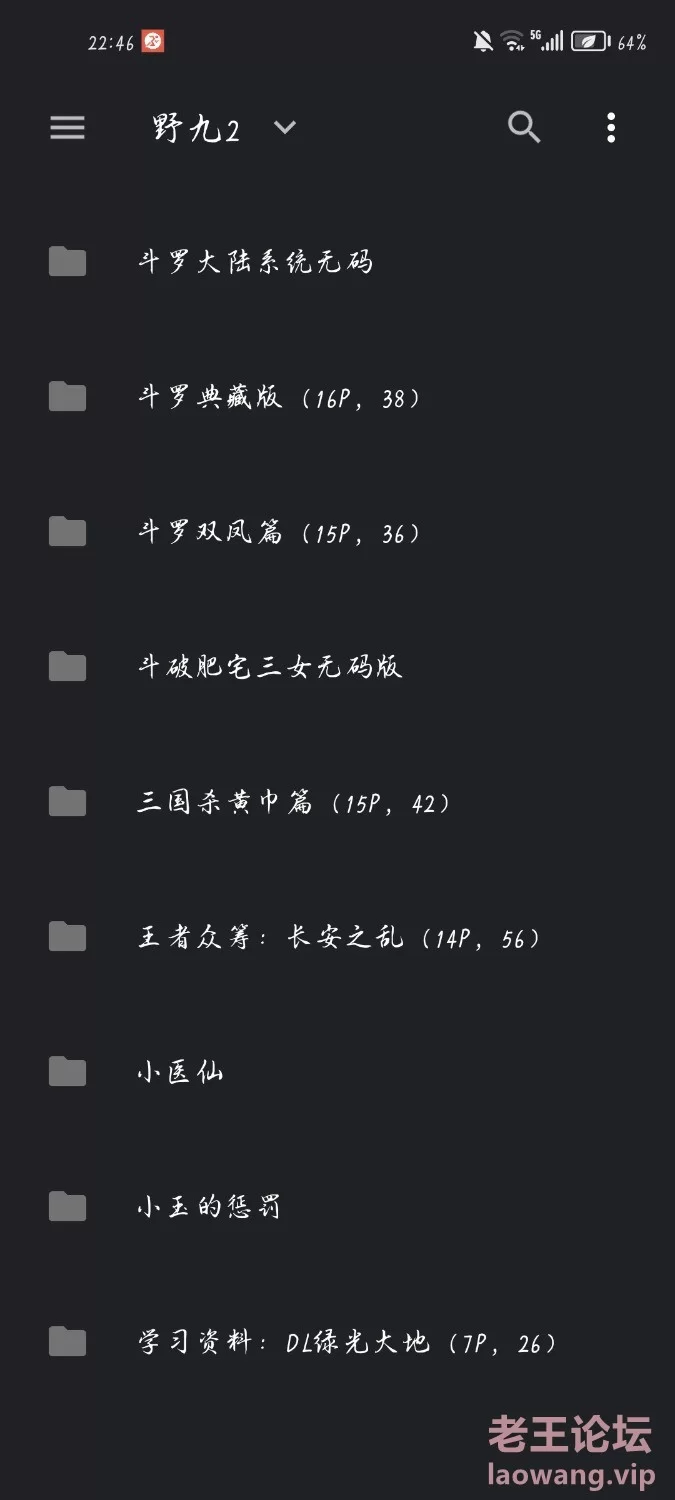This screenshot has height=1500, width=675.
Task: Open the search icon
Action: (524, 128)
